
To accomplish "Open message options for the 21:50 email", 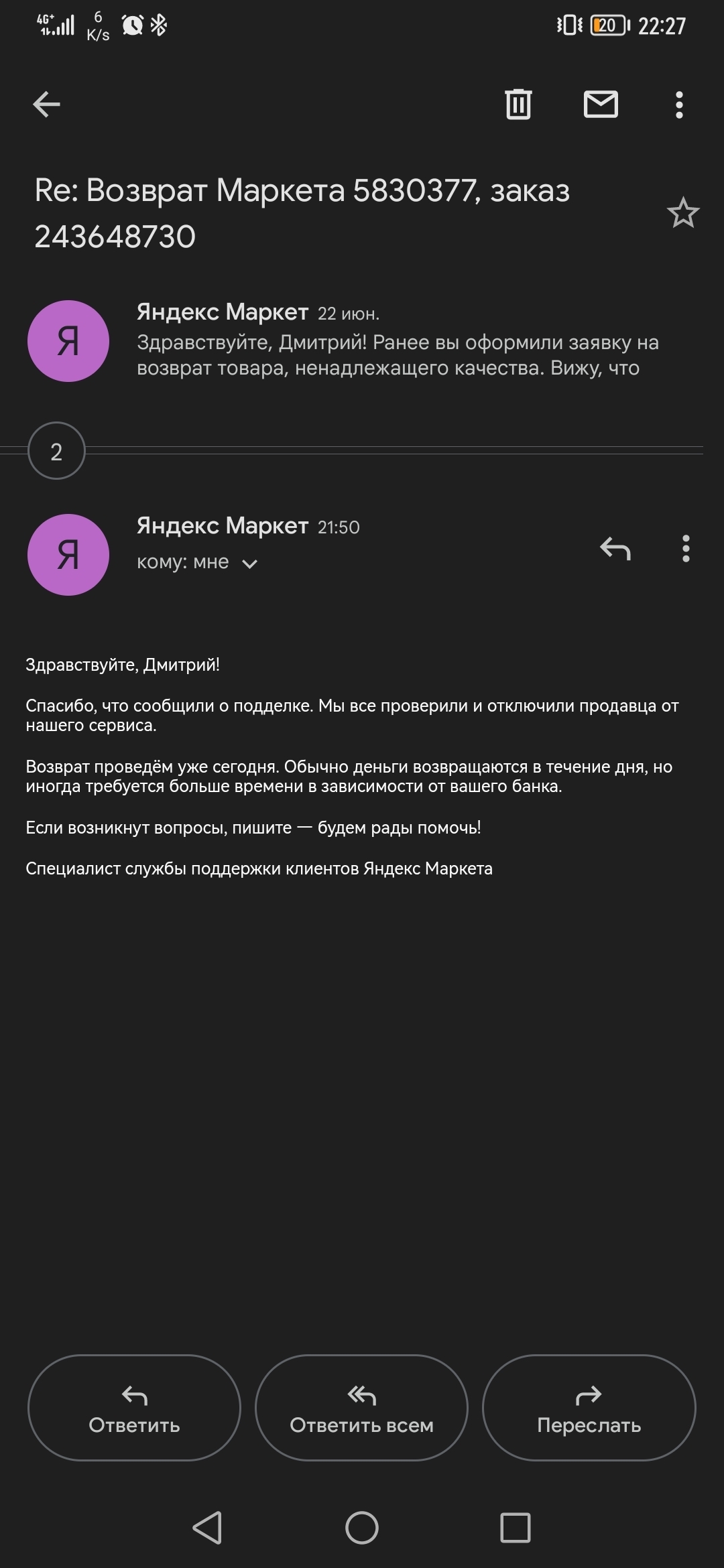I will (x=685, y=548).
